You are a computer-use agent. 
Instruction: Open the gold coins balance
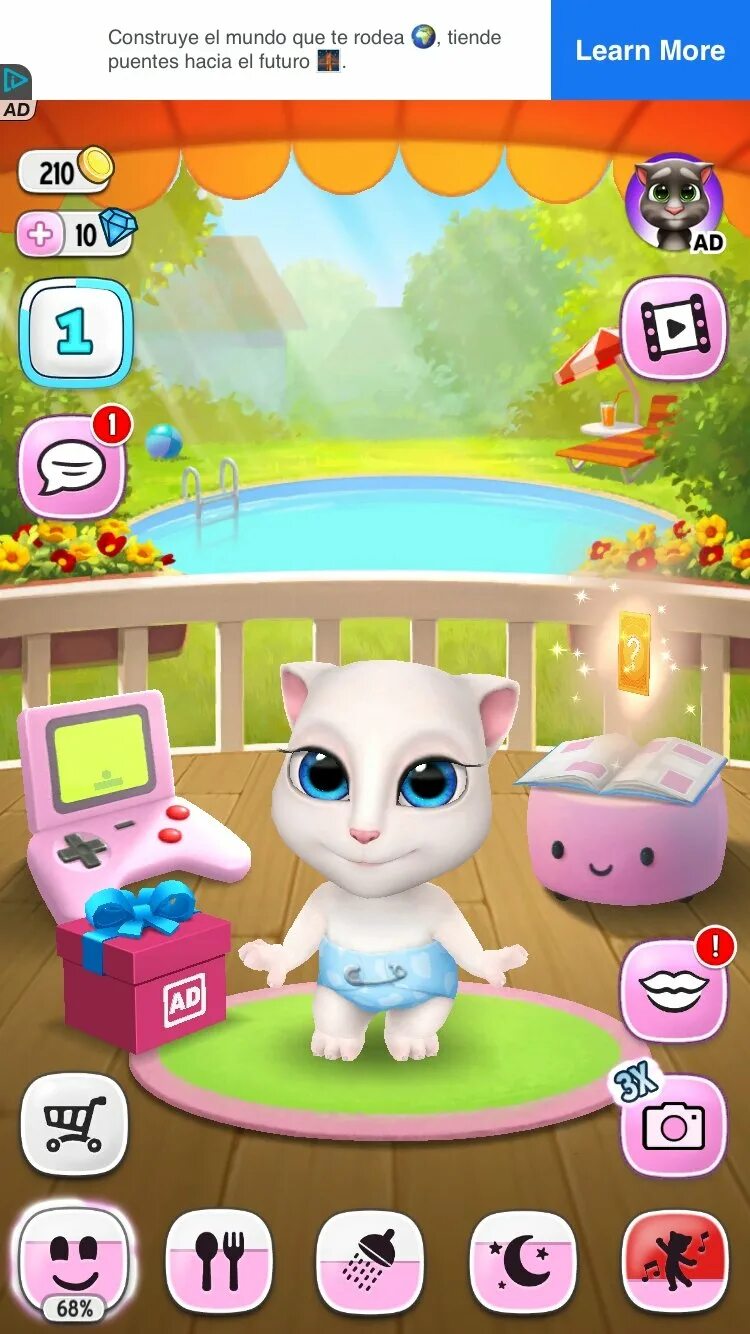66,171
